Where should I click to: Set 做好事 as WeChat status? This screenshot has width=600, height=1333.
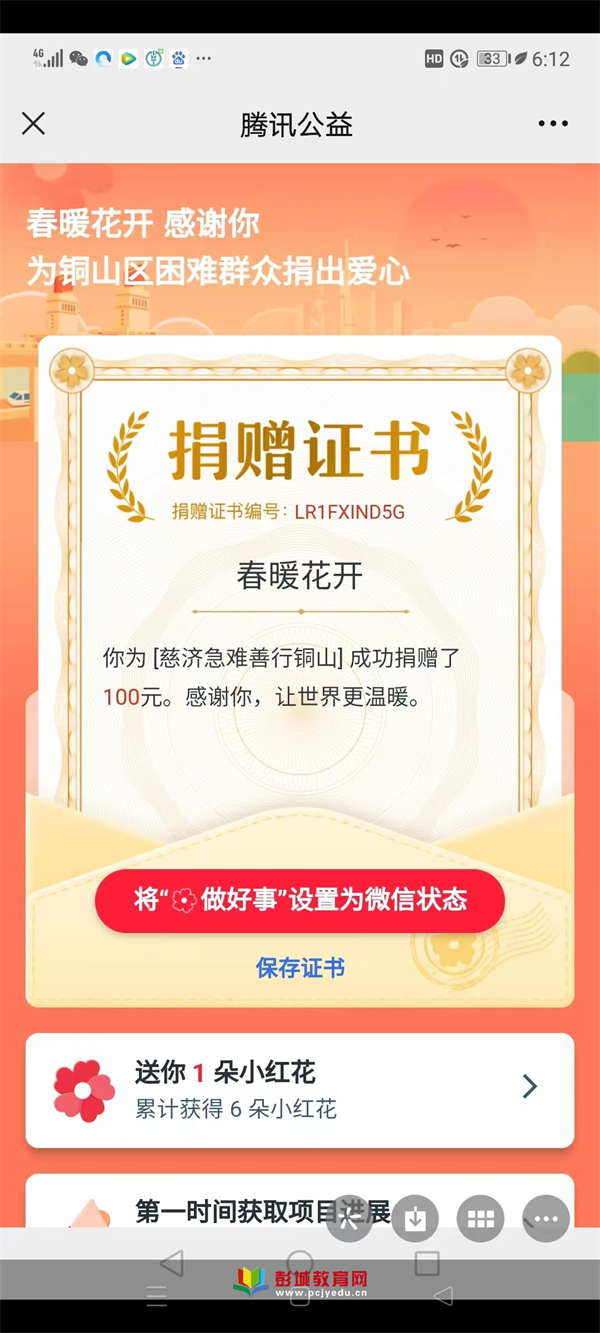[300, 900]
